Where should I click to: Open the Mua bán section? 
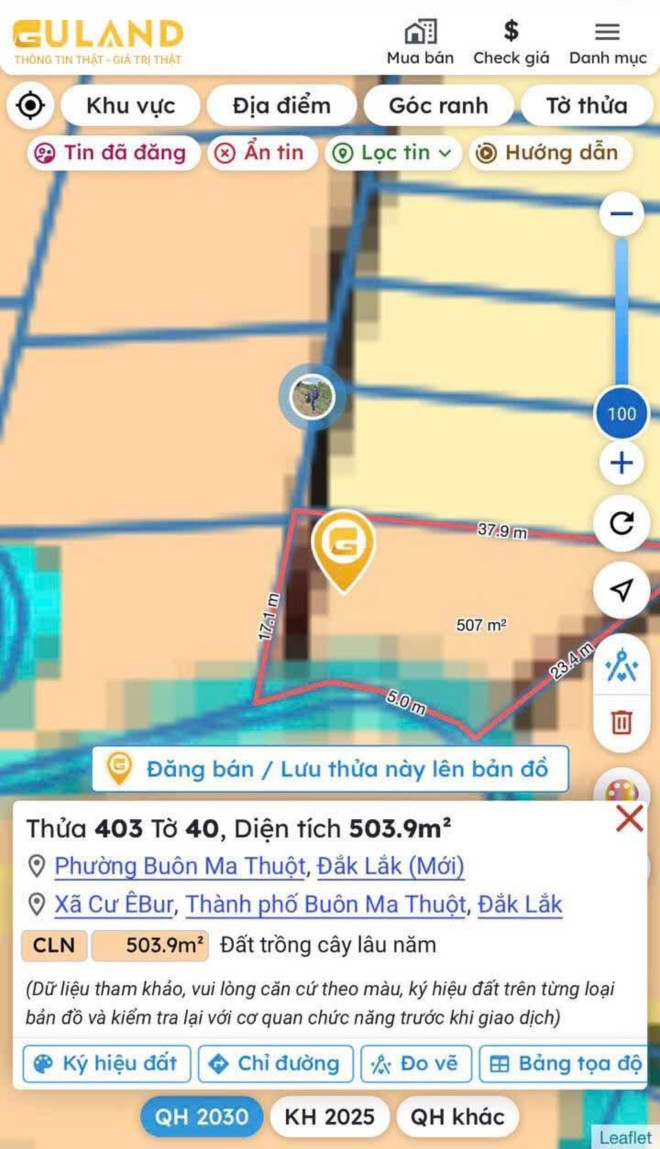point(420,42)
